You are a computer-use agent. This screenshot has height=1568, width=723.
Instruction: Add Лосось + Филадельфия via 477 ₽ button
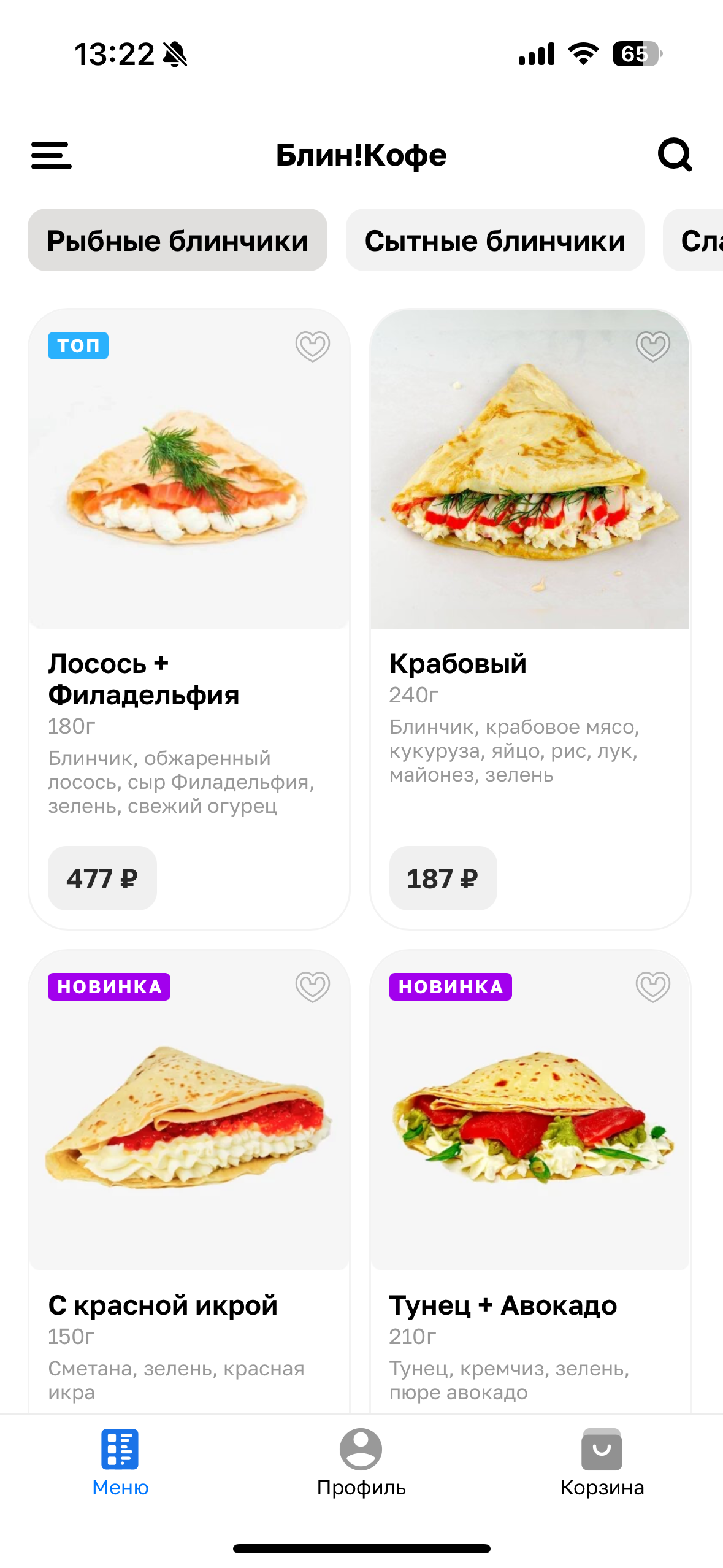pyautogui.click(x=102, y=878)
